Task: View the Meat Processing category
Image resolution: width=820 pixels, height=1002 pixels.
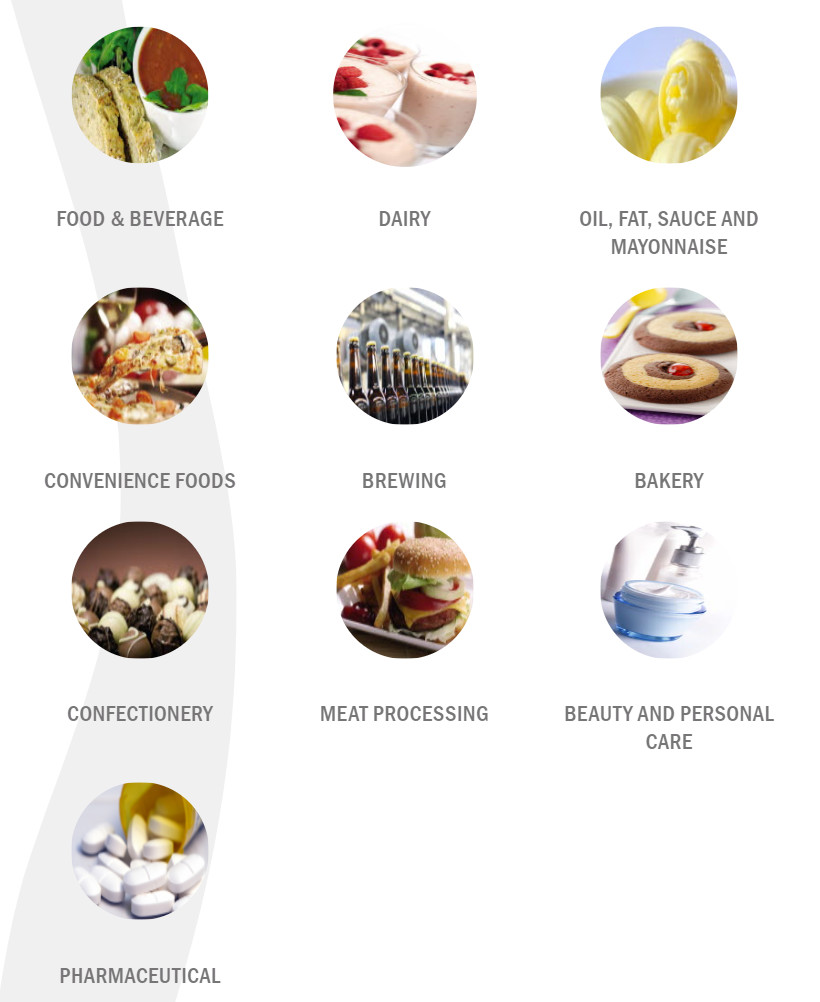Action: coord(404,590)
